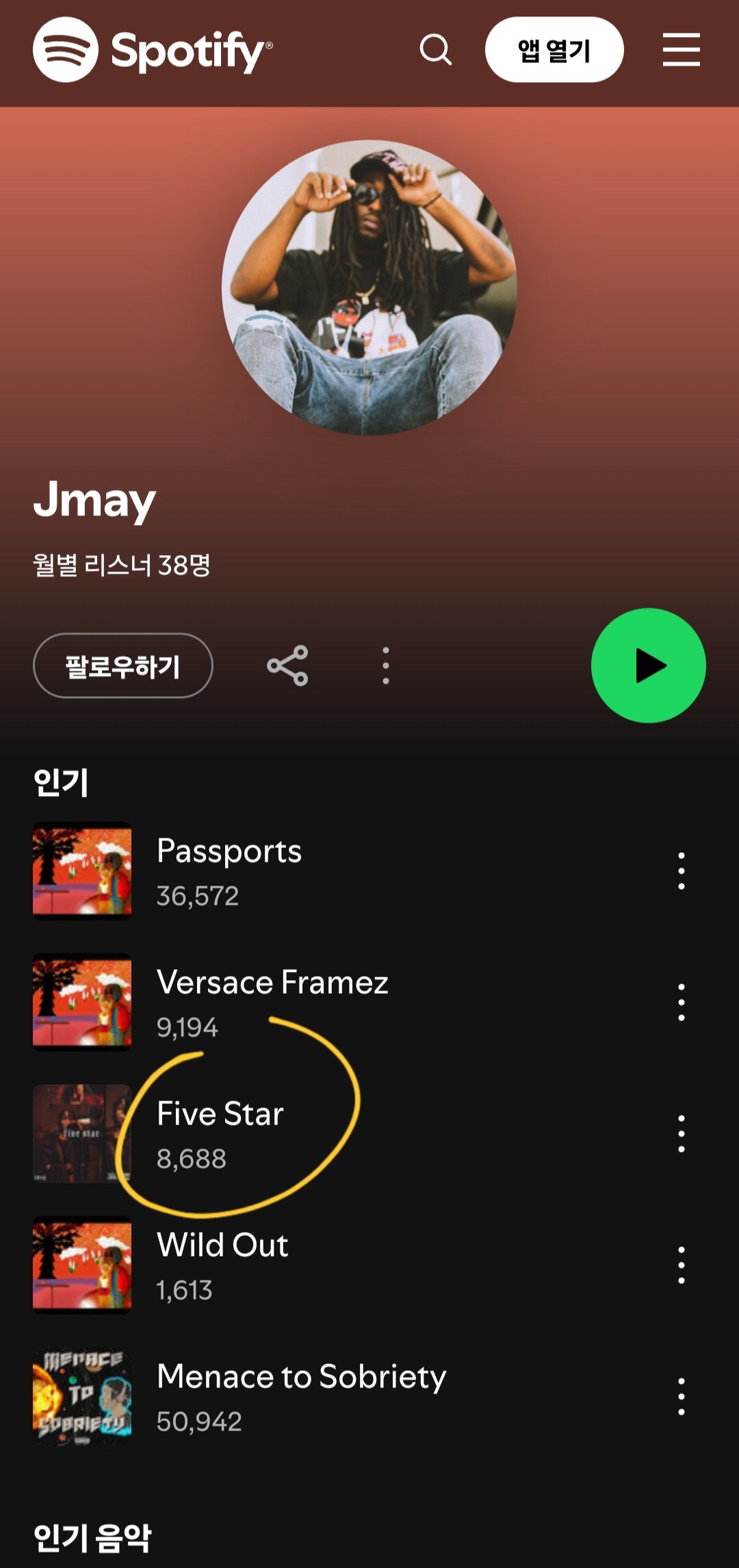Open more options for Passports

coord(681,871)
